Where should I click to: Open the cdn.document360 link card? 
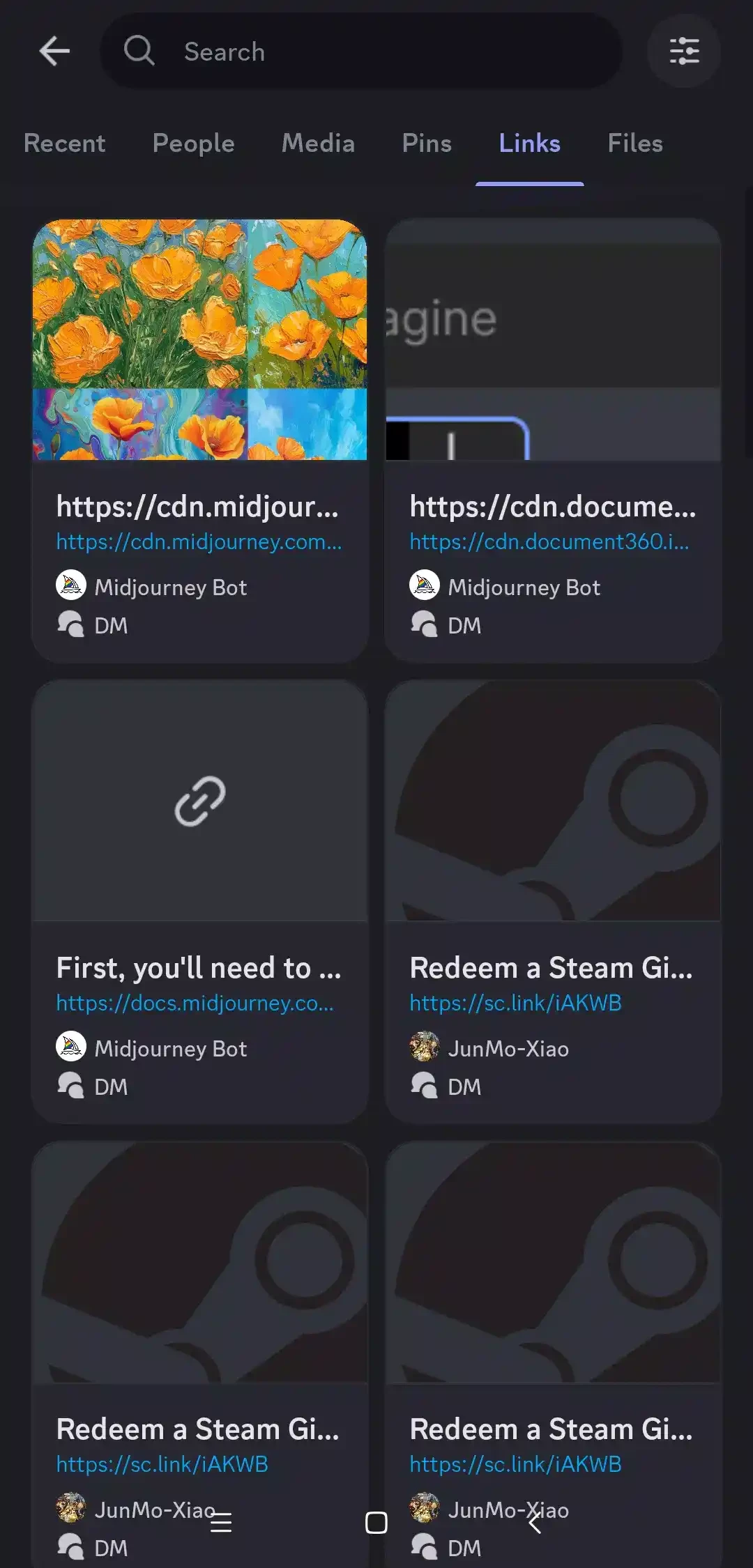(553, 439)
